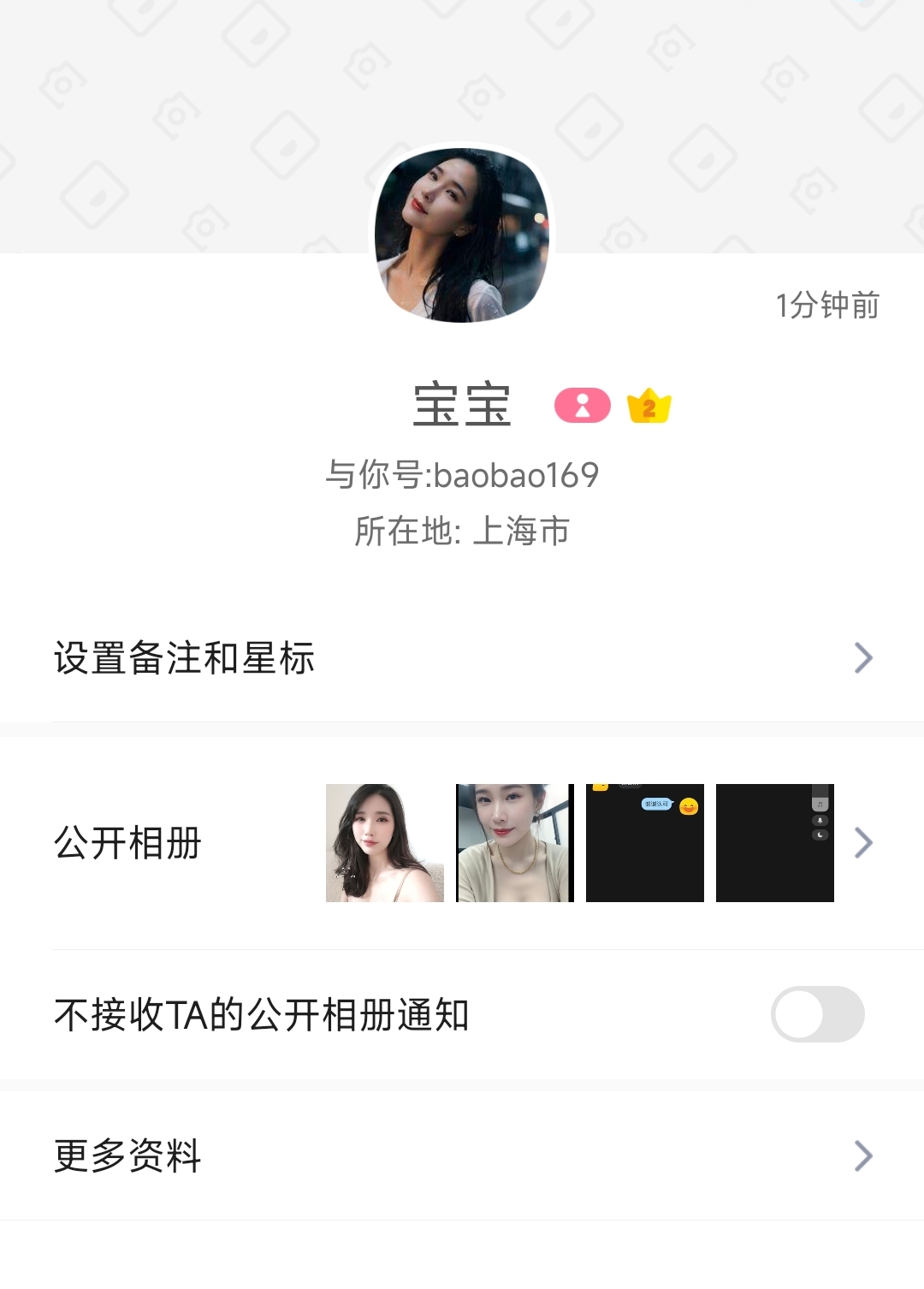Click the pink female gender icon
The image size is (924, 1289).
582,407
